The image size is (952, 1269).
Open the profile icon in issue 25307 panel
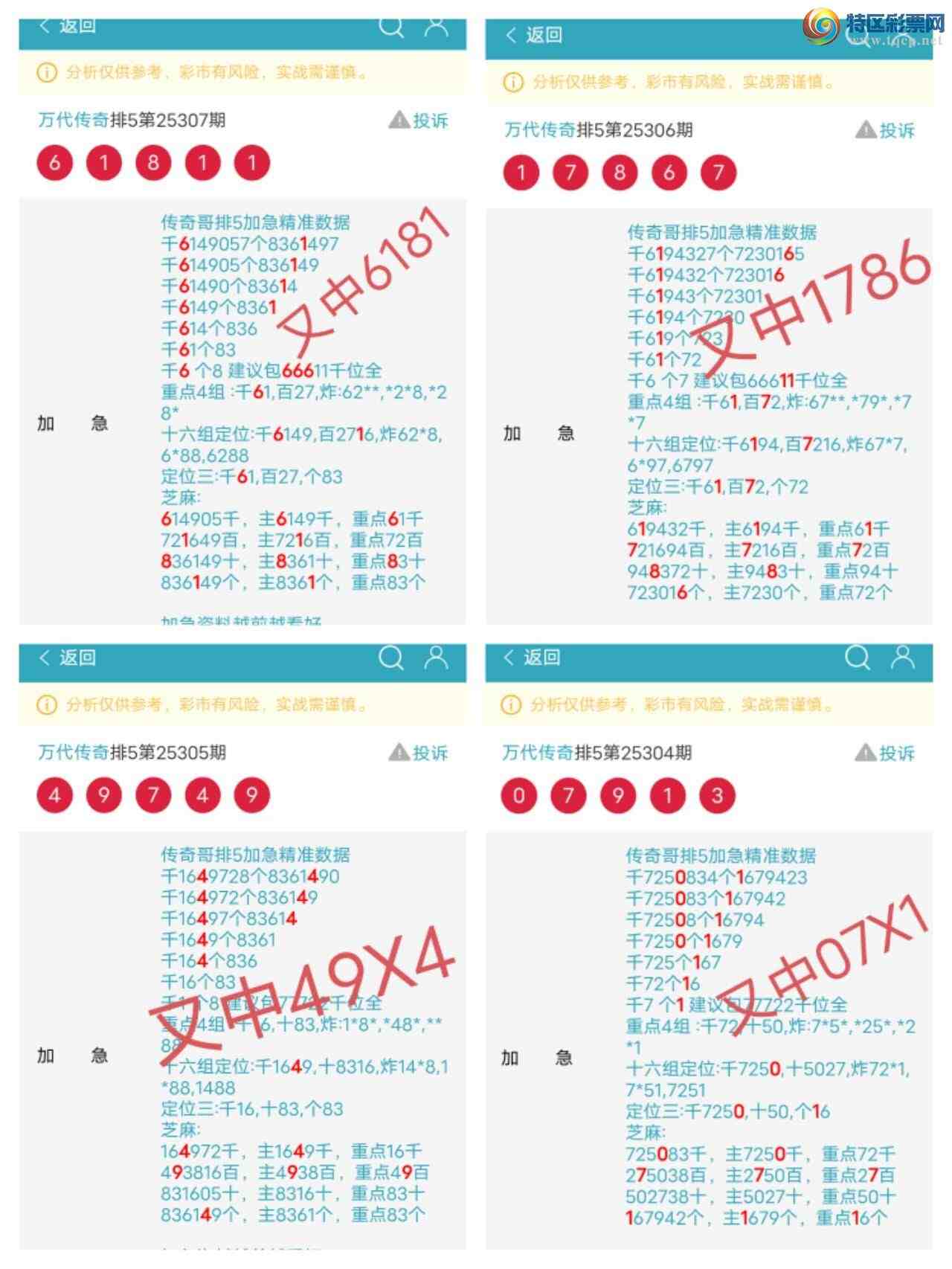(436, 28)
